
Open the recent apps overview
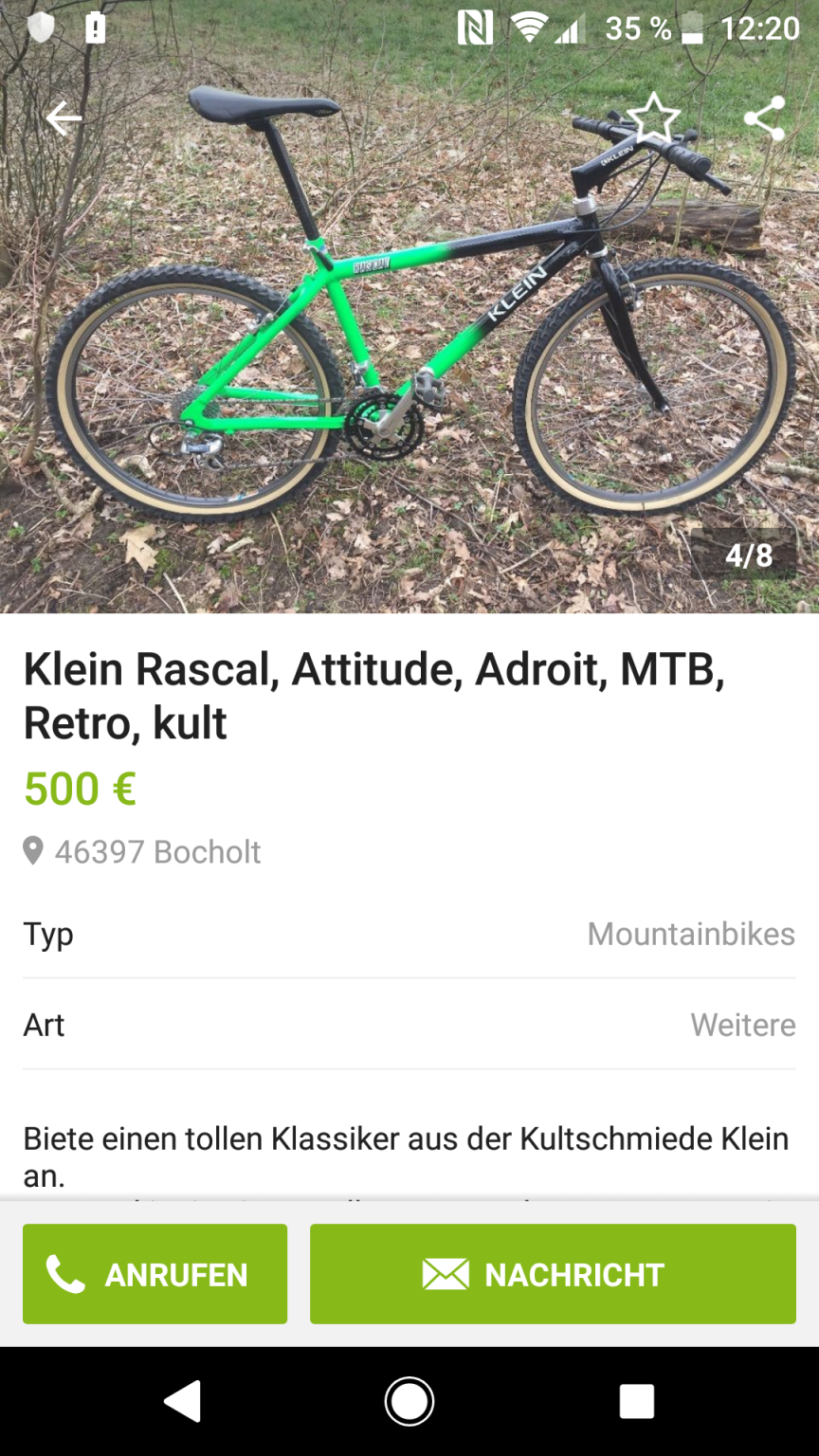click(636, 1401)
